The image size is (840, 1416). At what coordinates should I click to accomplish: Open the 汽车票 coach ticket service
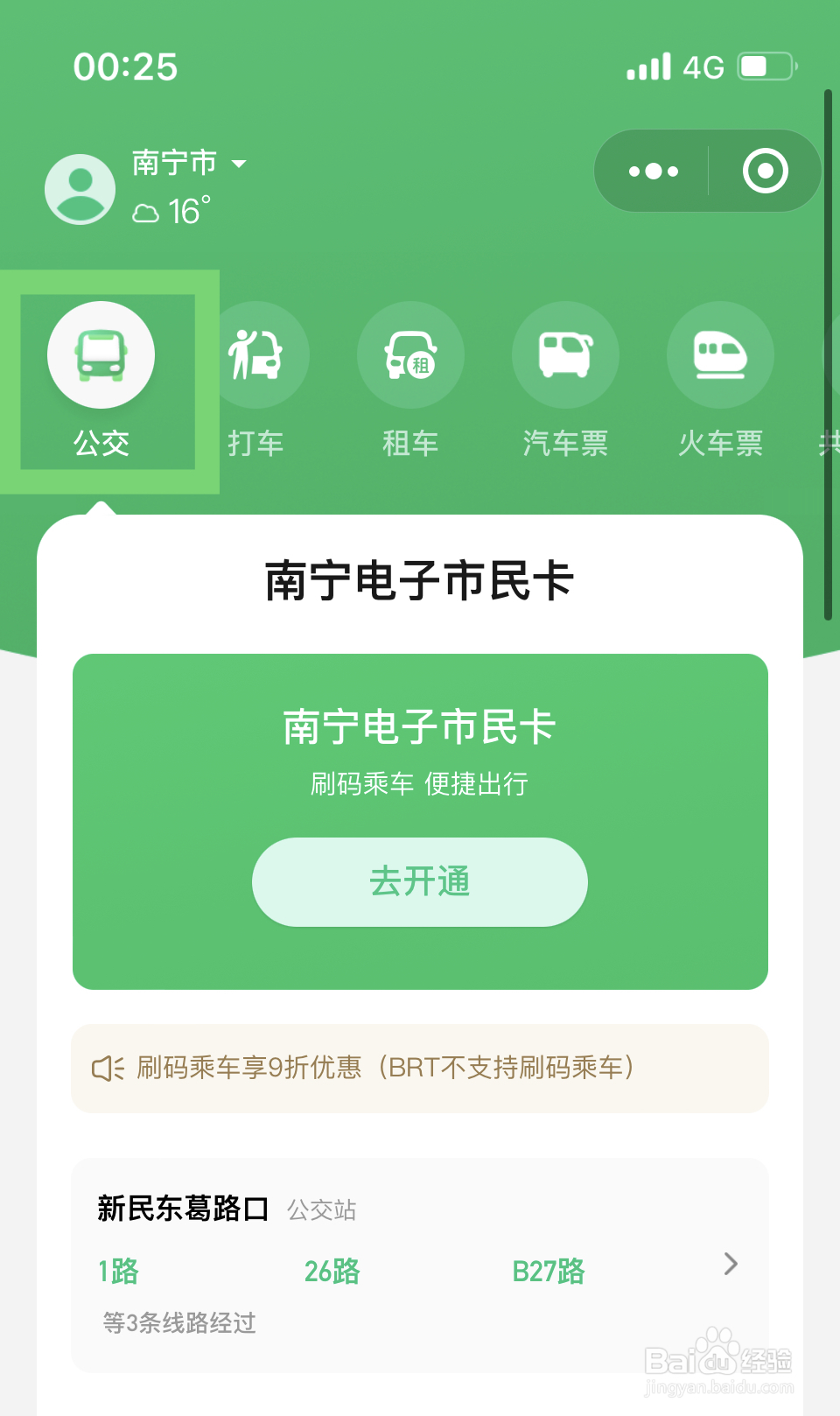pos(565,354)
